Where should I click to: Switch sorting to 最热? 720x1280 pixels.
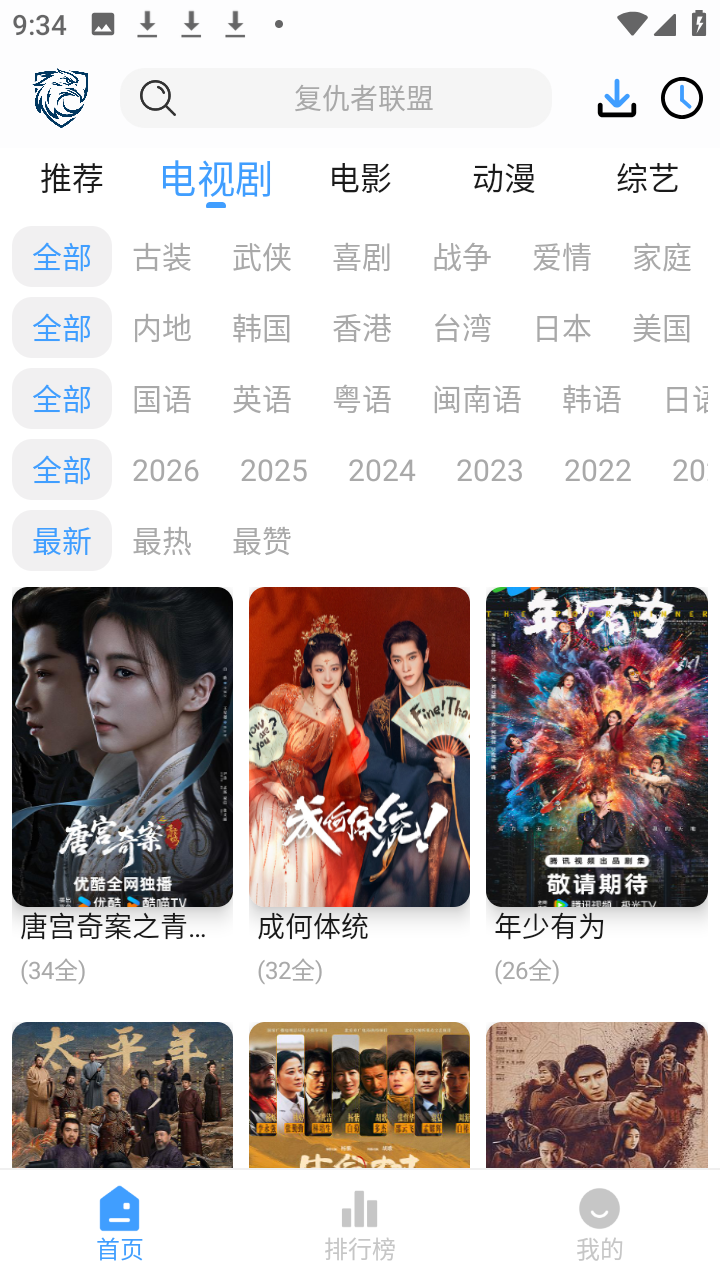[162, 541]
